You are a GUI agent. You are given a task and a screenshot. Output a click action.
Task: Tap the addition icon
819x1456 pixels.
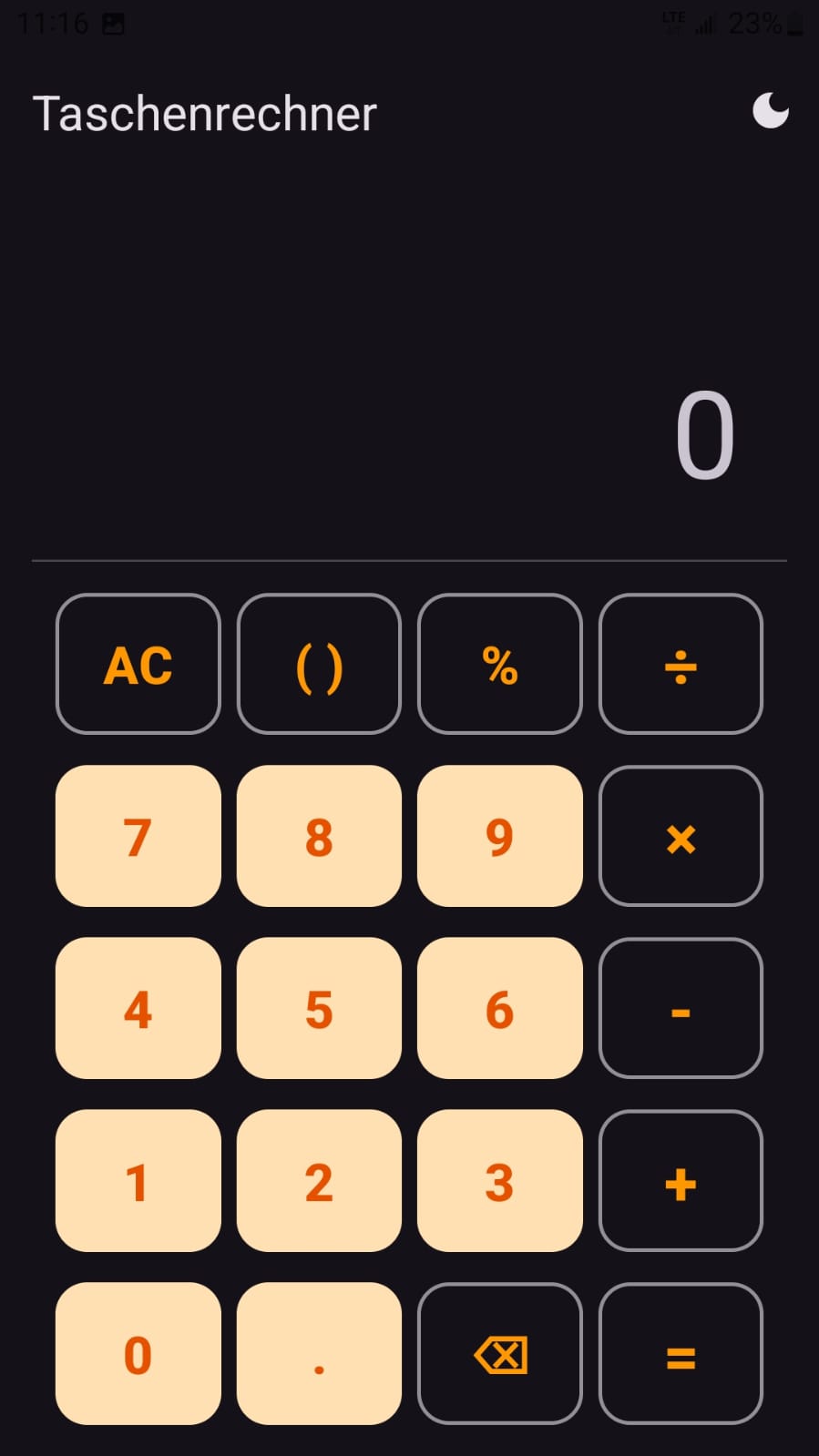pos(681,1181)
